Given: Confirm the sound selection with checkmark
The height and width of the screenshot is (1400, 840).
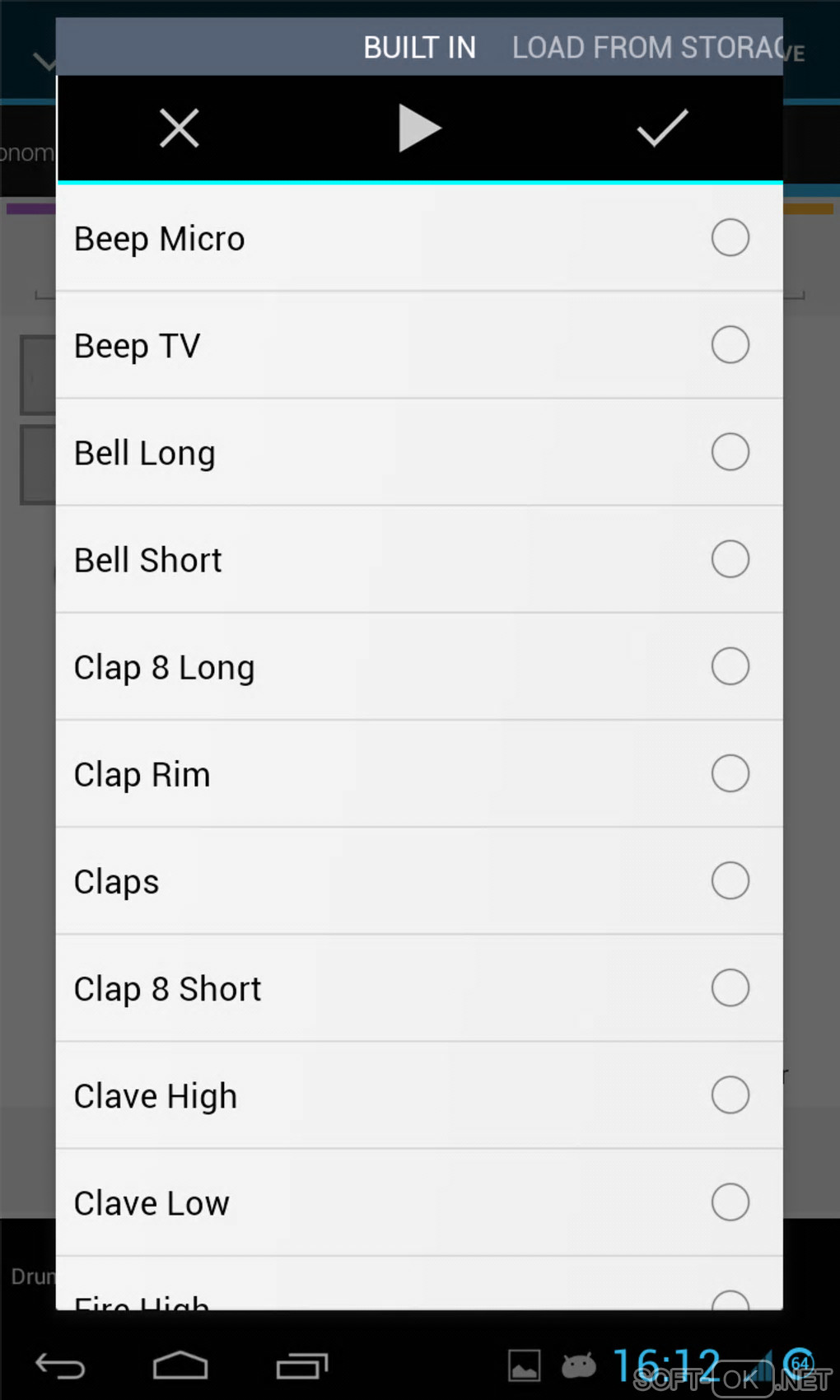Looking at the screenshot, I should coord(662,128).
